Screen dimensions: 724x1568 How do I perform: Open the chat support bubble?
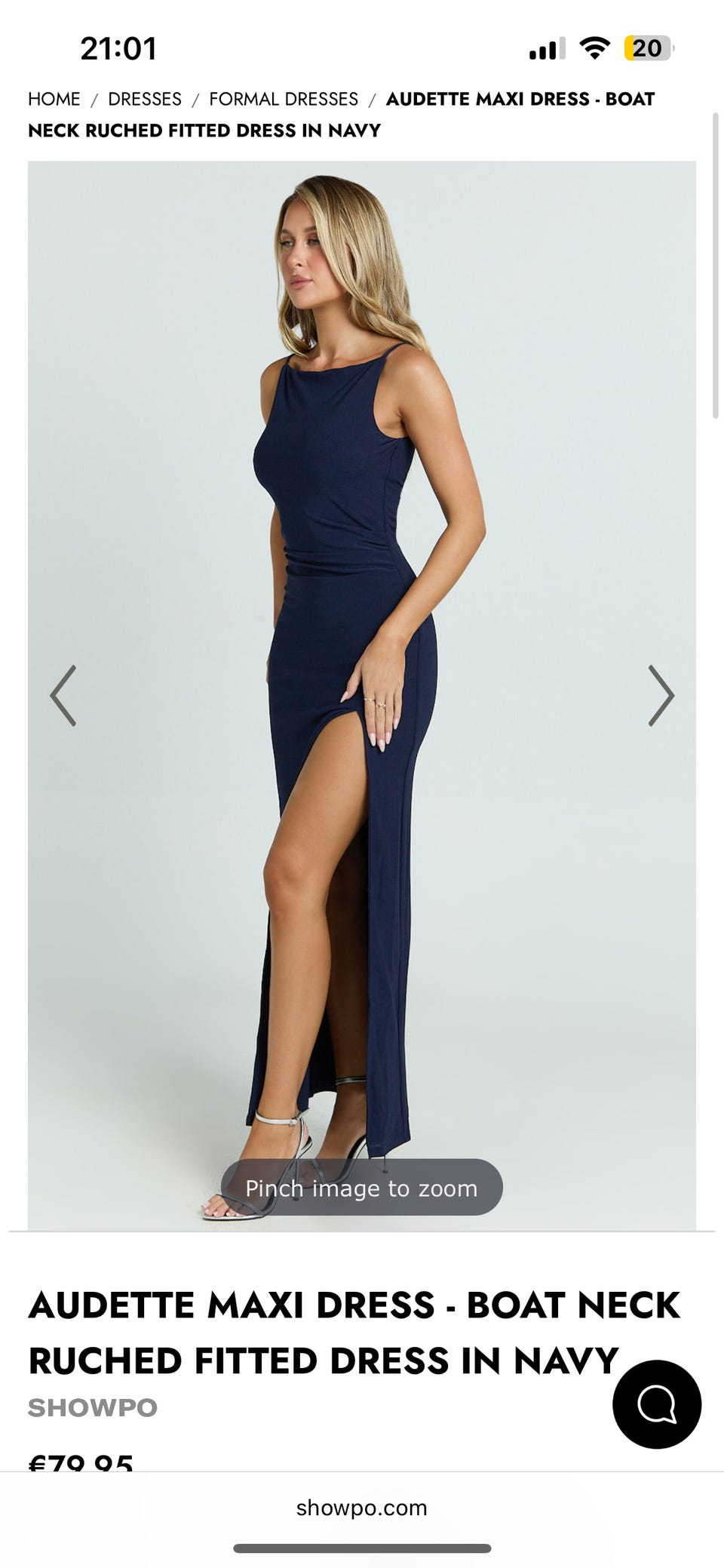pyautogui.click(x=657, y=1404)
